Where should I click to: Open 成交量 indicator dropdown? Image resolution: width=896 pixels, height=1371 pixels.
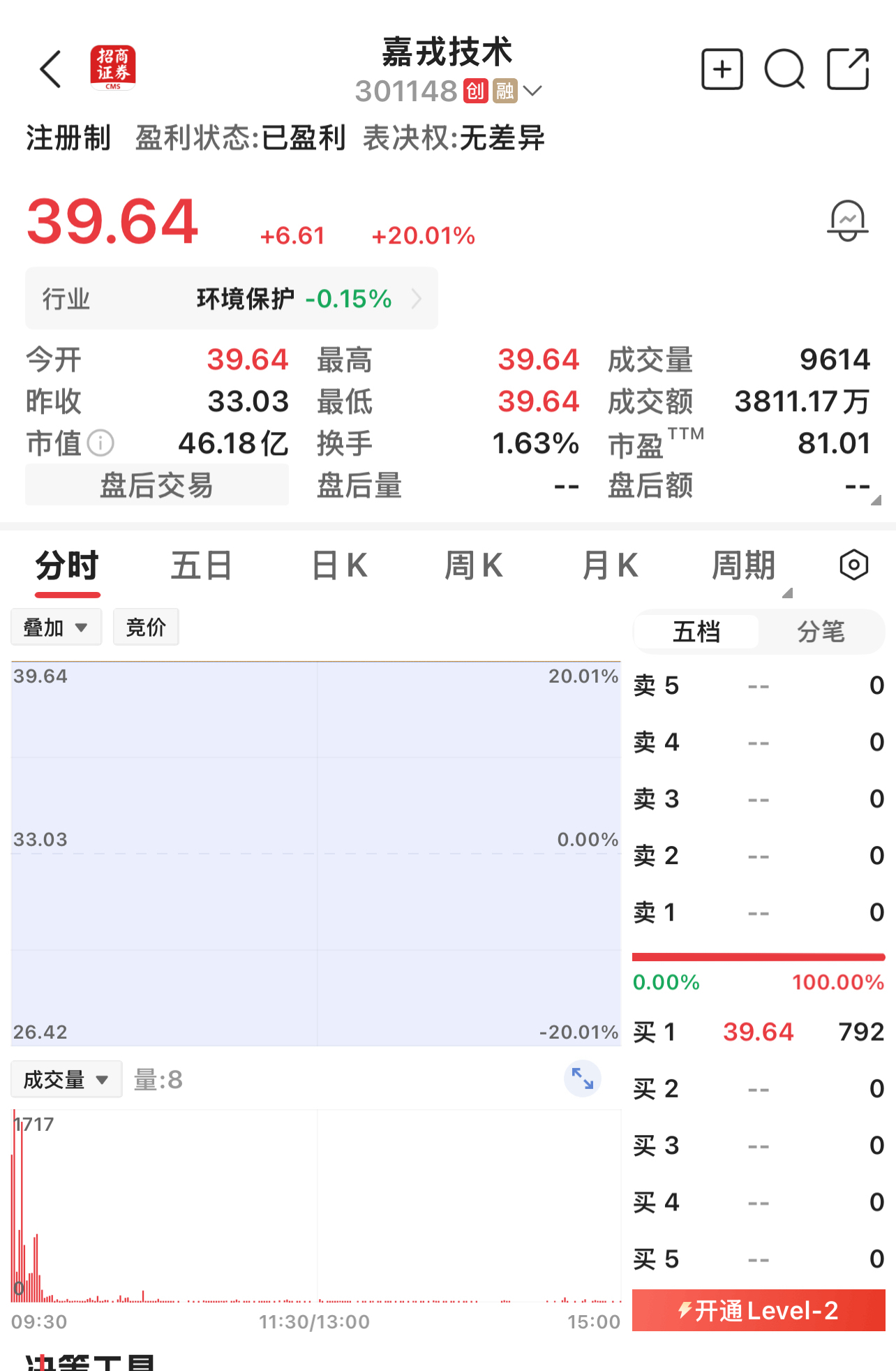click(x=66, y=1080)
